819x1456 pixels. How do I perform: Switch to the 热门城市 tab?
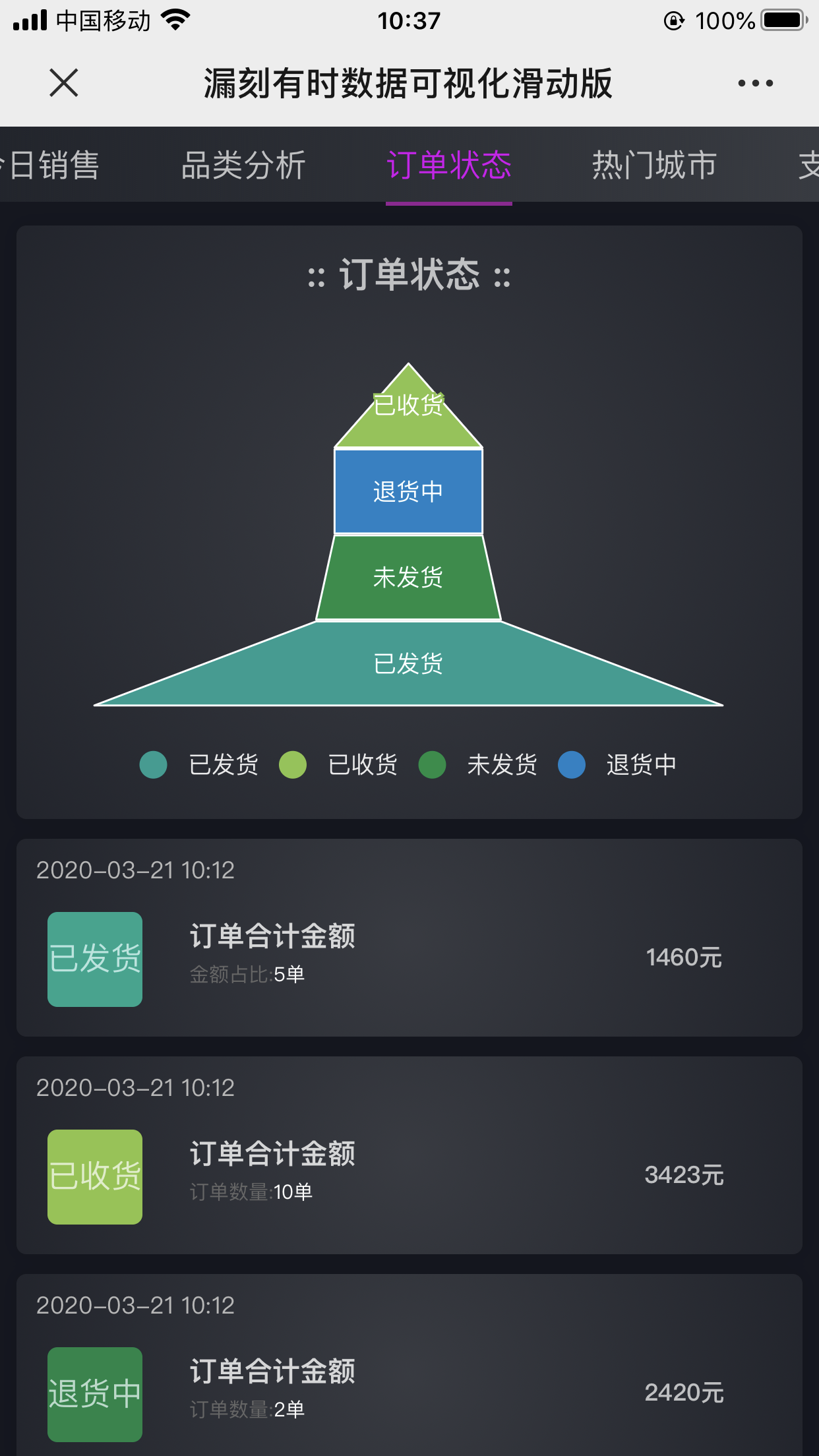[x=653, y=166]
